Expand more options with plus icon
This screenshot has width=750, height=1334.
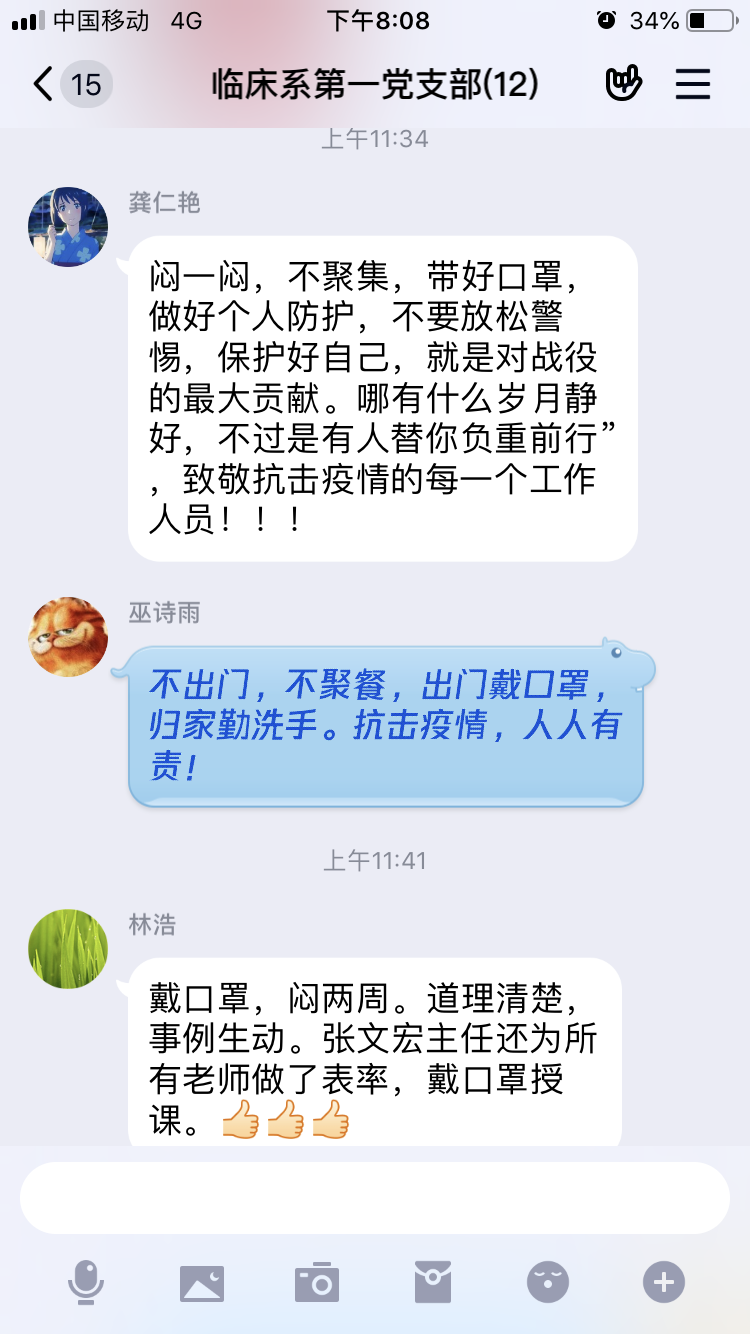[x=664, y=1282]
